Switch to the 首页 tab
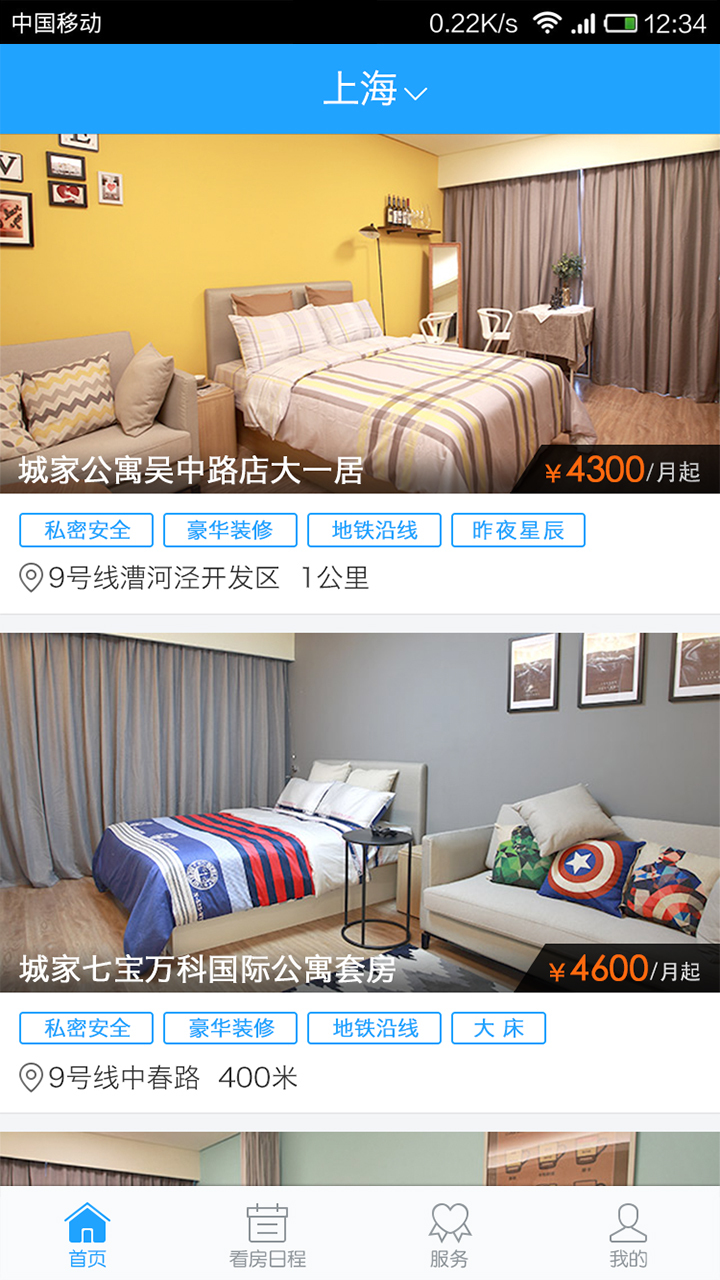 point(87,1235)
